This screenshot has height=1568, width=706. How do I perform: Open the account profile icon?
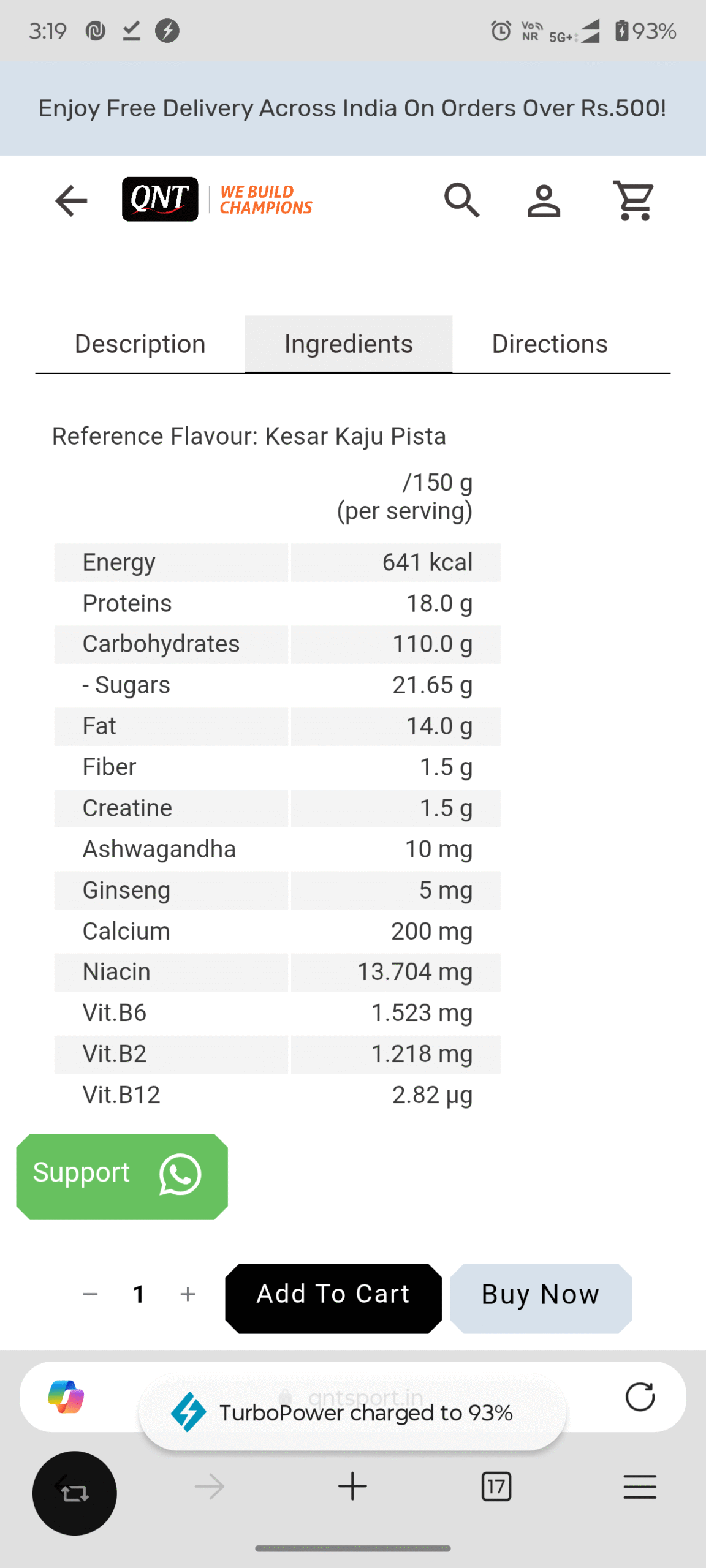544,200
